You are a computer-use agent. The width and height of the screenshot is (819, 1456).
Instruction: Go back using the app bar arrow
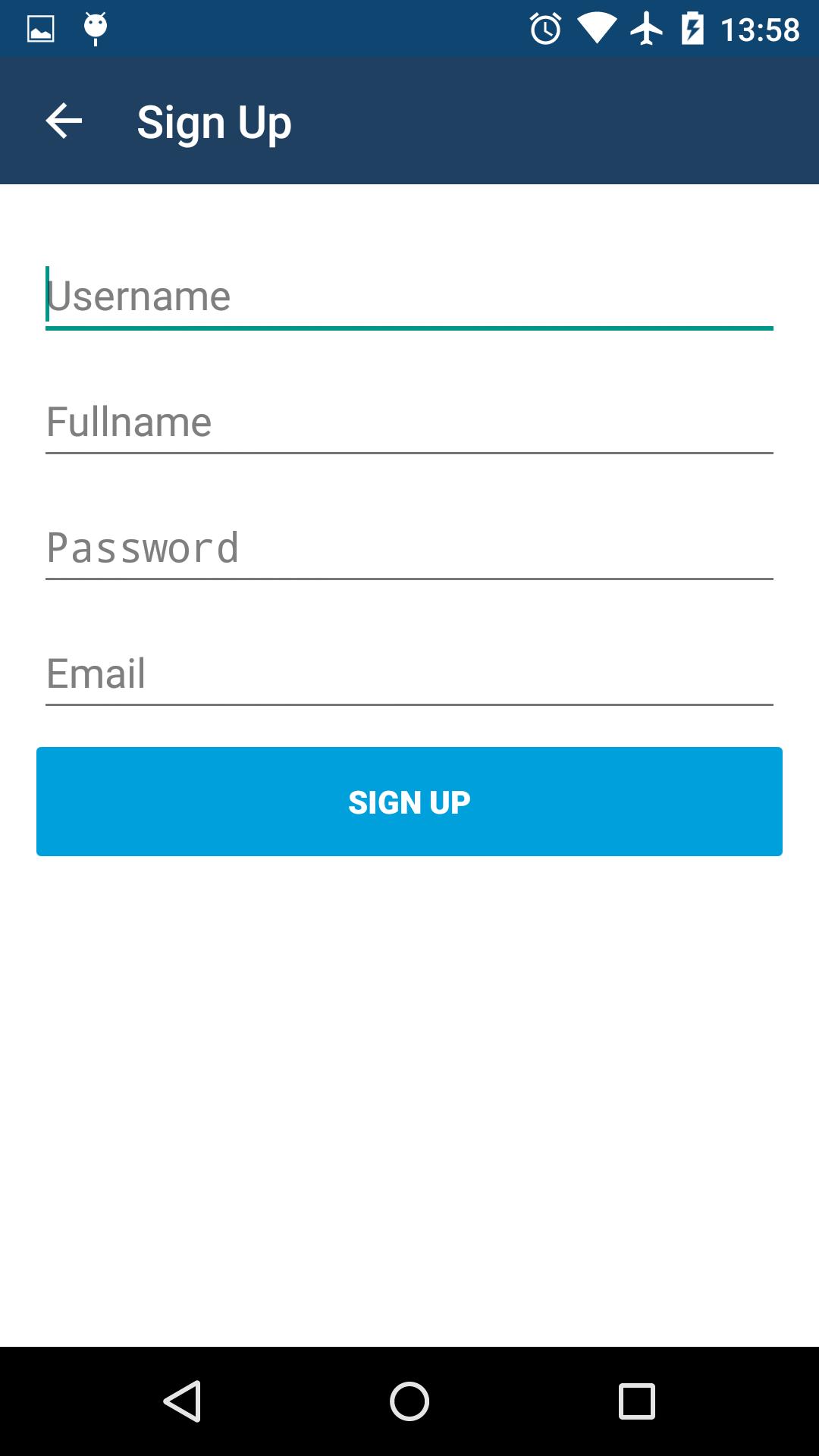64,121
